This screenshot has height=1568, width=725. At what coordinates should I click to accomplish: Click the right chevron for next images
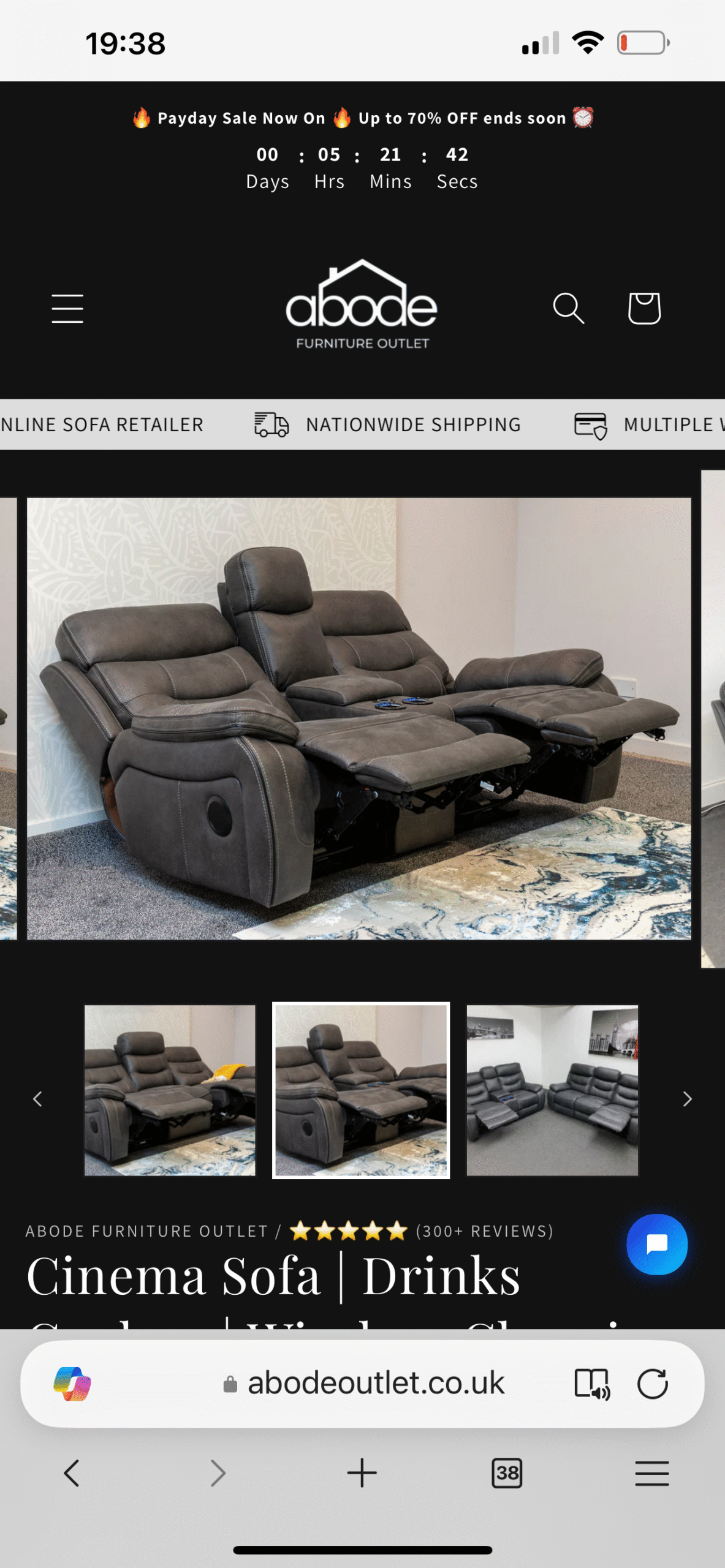point(687,1099)
